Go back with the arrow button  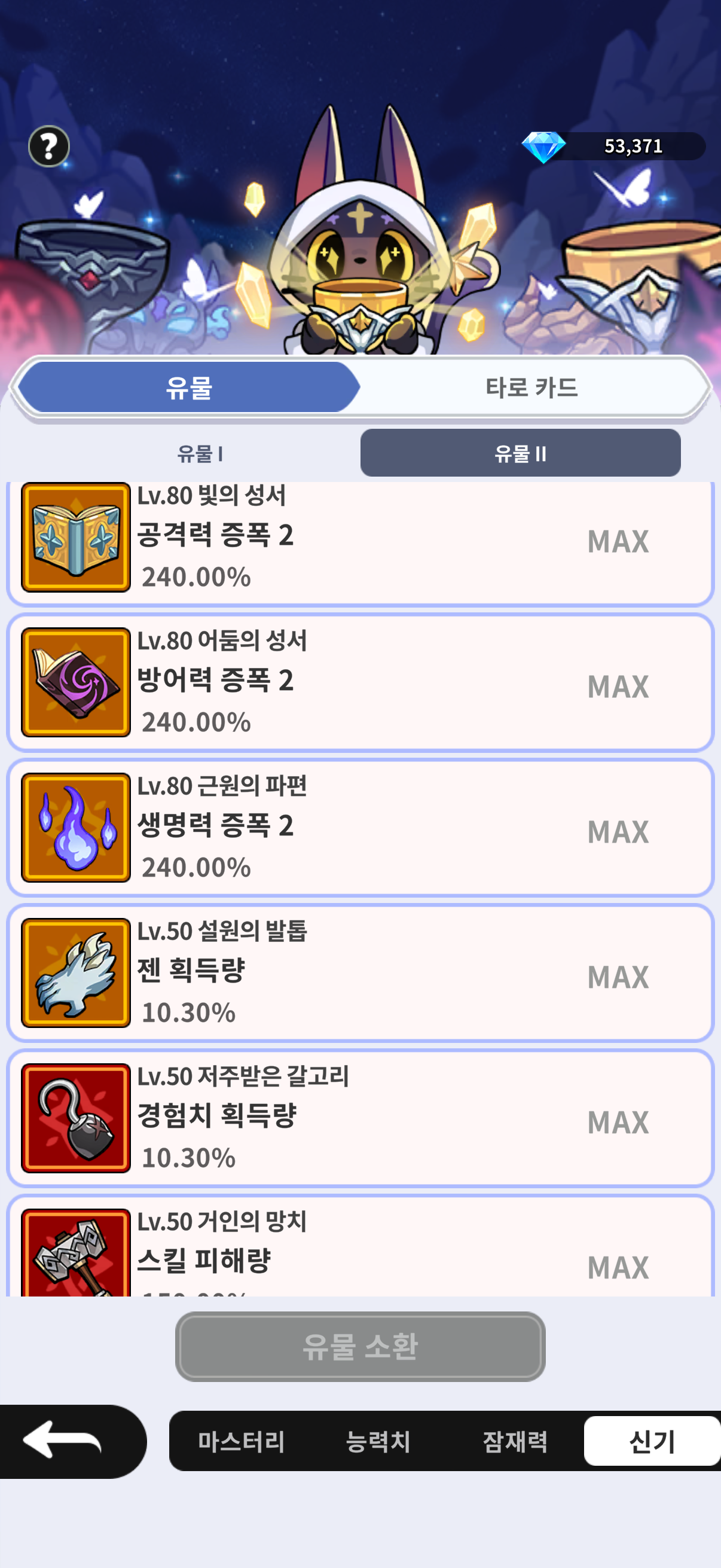[x=64, y=1440]
